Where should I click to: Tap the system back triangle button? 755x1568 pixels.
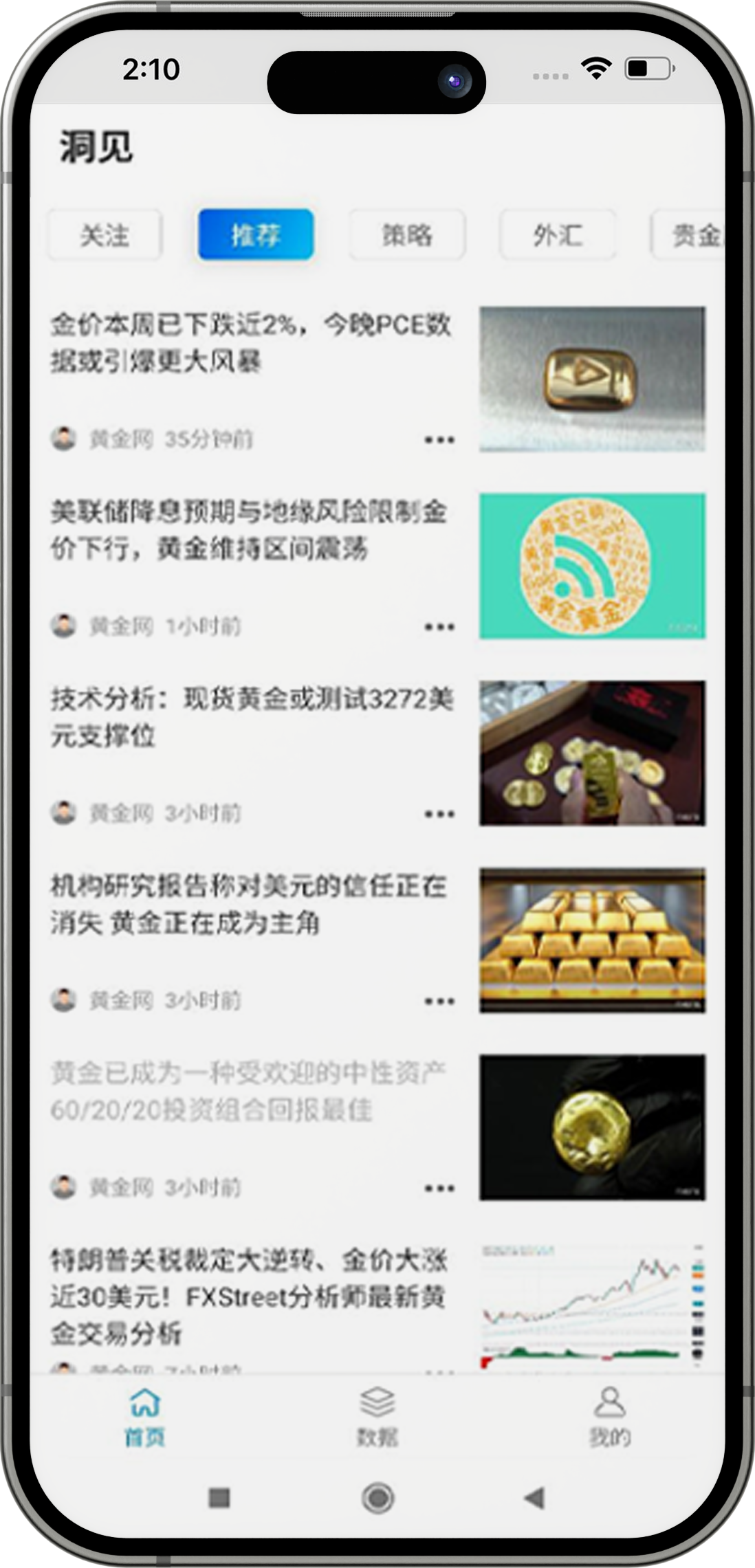534,1498
